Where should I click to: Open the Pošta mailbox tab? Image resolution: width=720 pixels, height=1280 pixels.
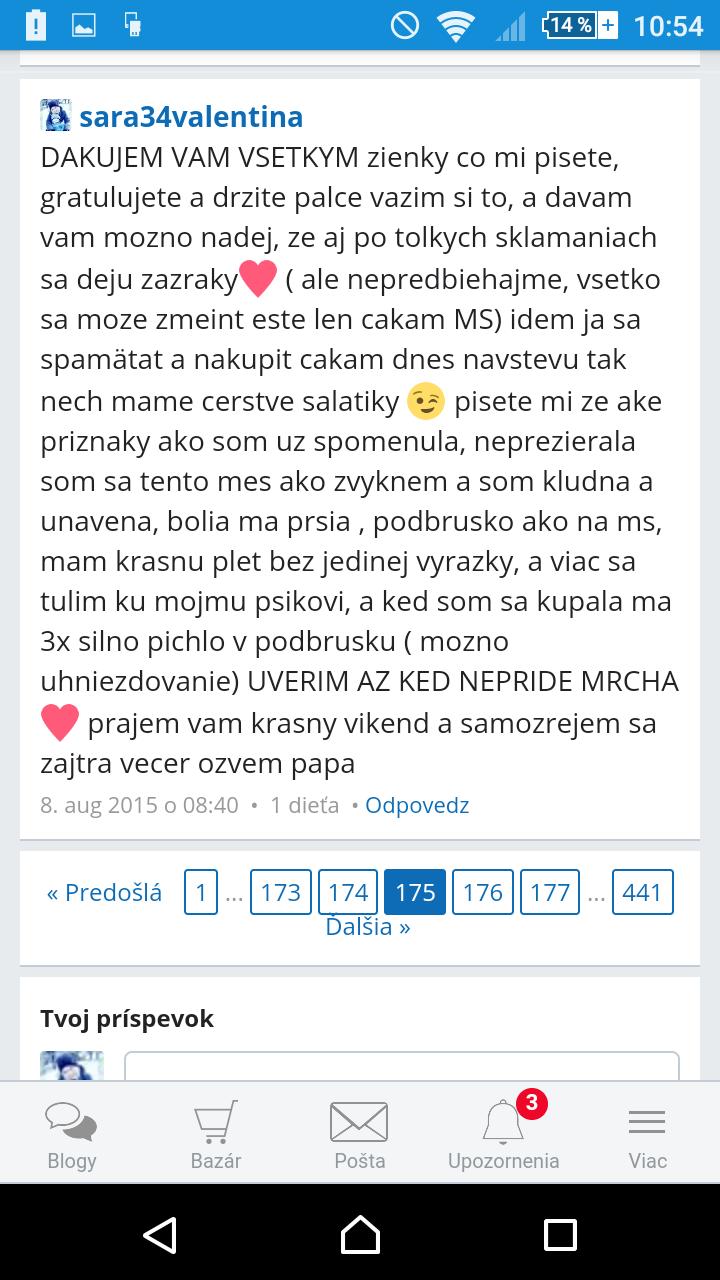359,1134
